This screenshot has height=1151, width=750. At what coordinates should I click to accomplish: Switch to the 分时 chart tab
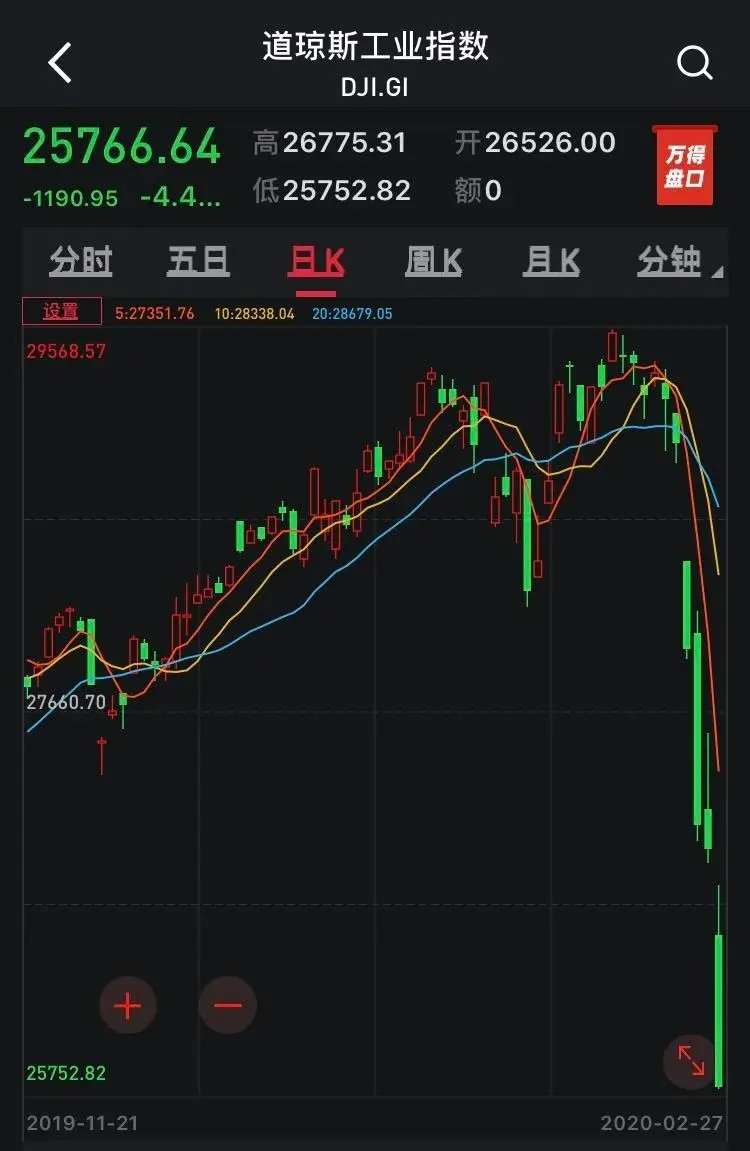coord(81,262)
